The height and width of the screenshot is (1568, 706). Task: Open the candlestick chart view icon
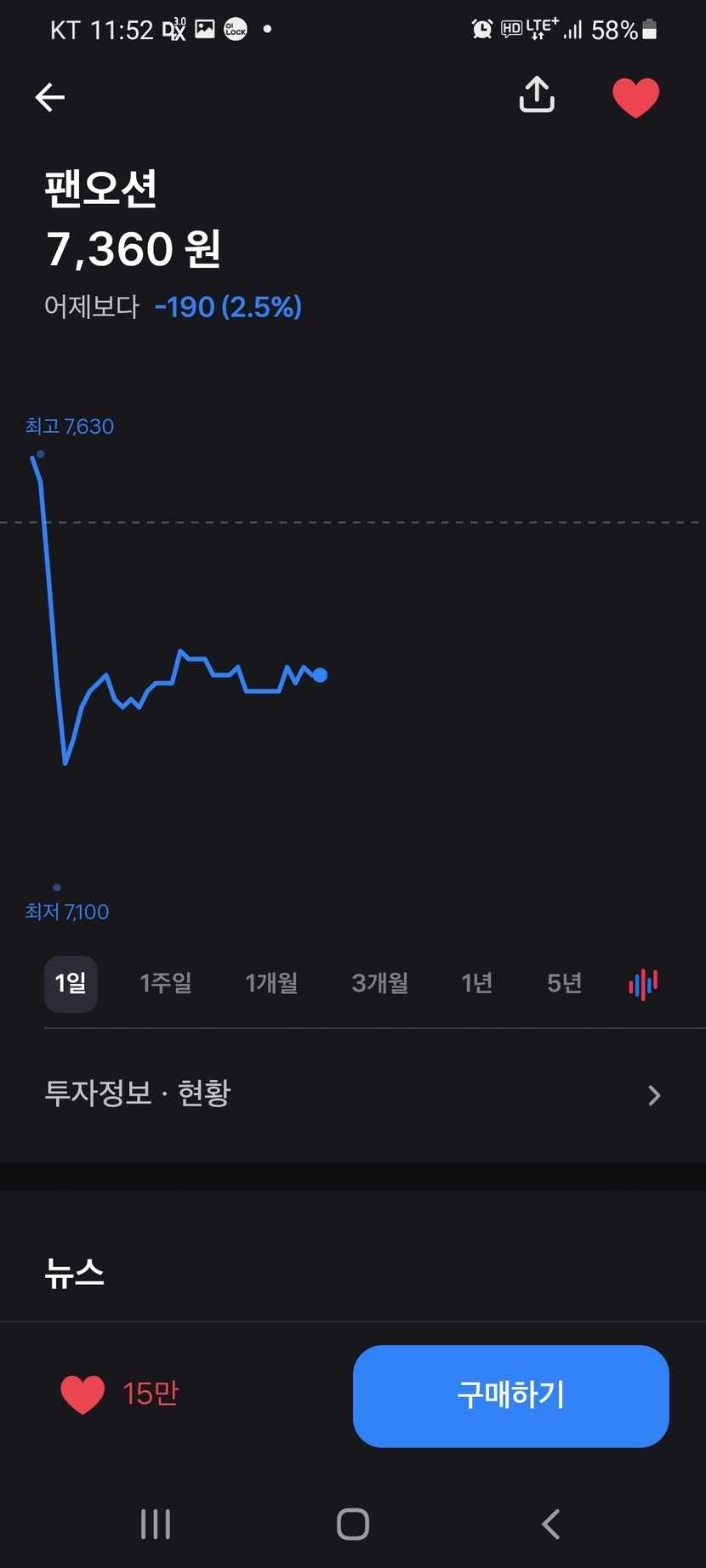644,984
